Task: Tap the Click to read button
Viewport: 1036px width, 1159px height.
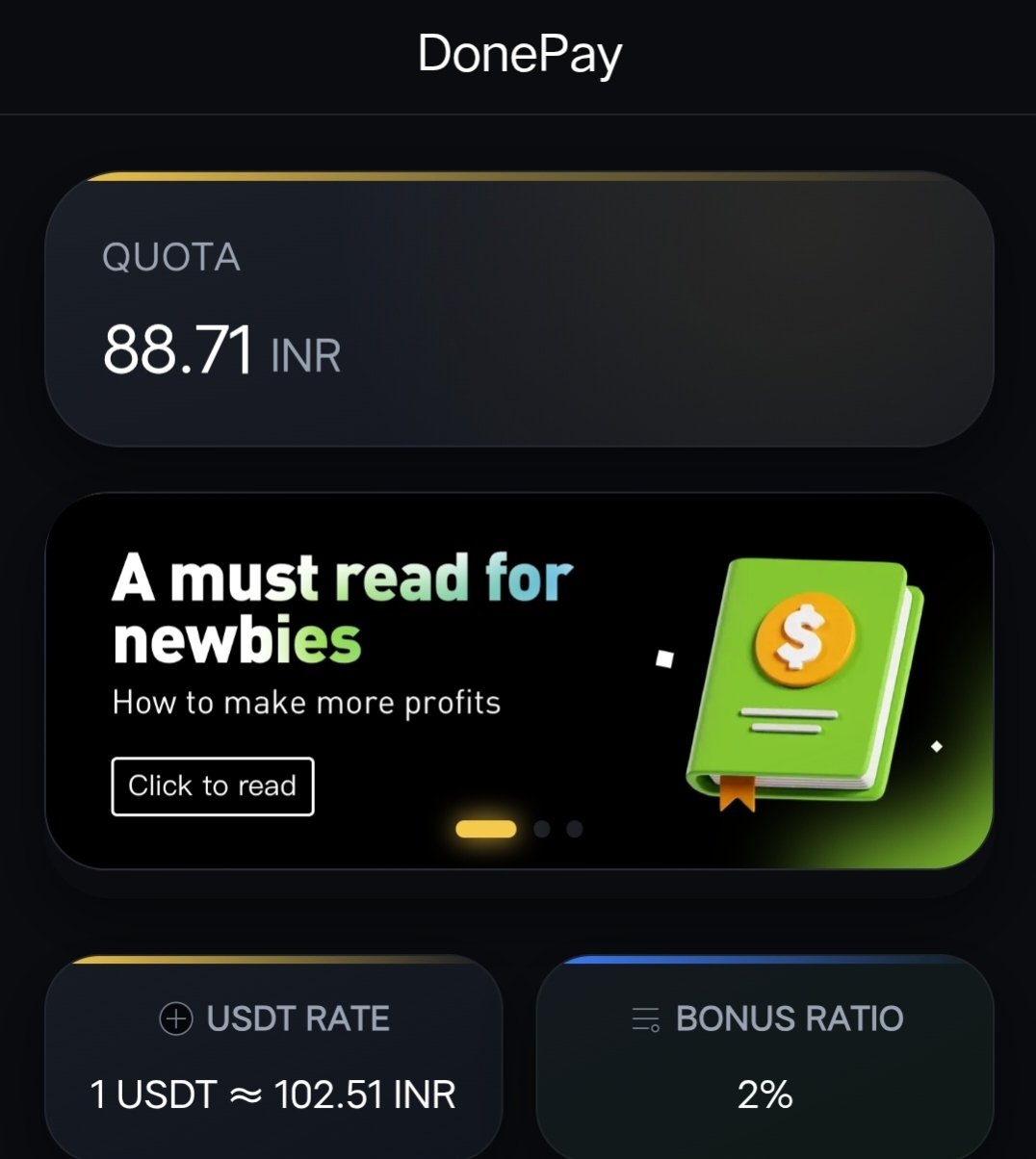Action: coord(213,786)
